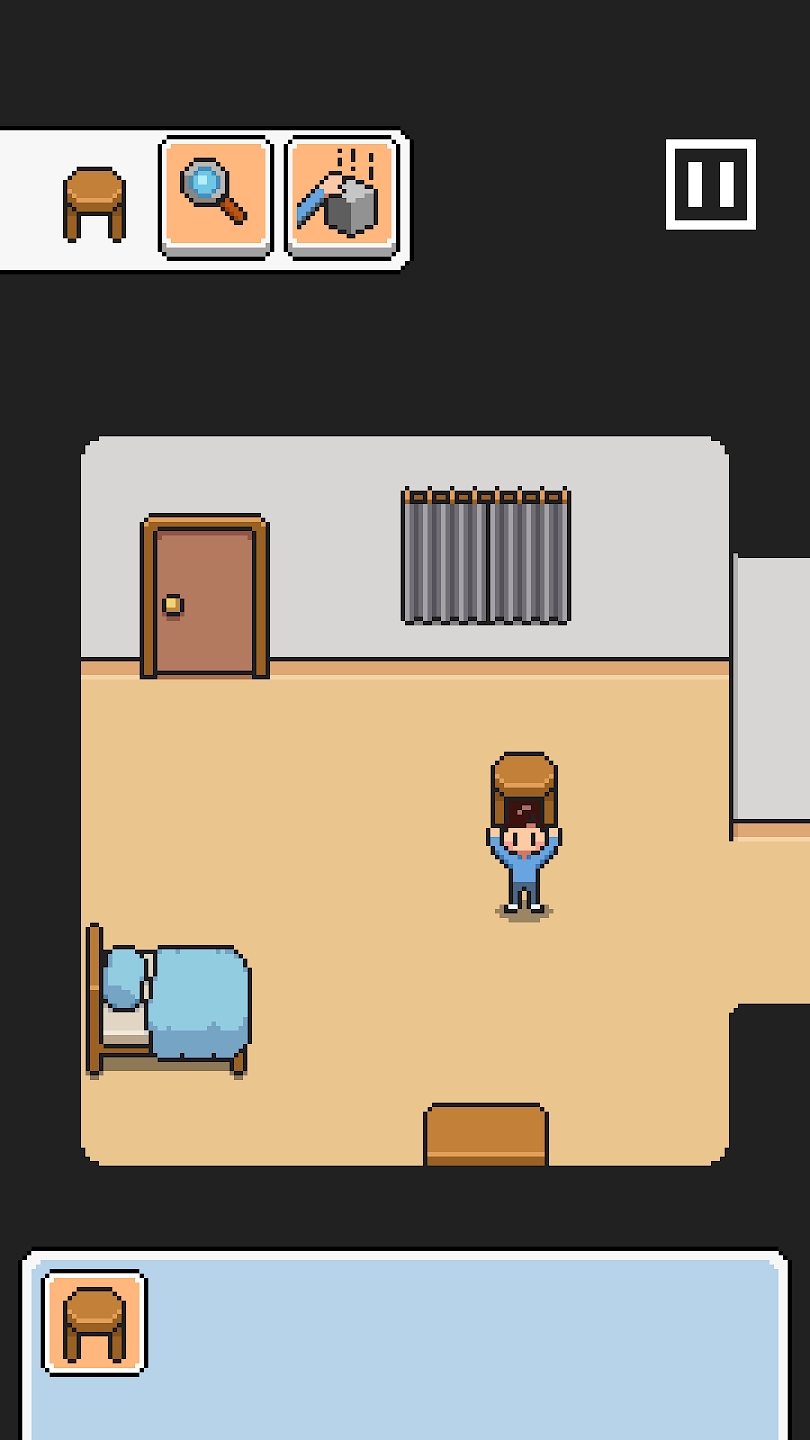The width and height of the screenshot is (810, 1440).
Task: Tap the brown door in the room
Action: pos(205,598)
